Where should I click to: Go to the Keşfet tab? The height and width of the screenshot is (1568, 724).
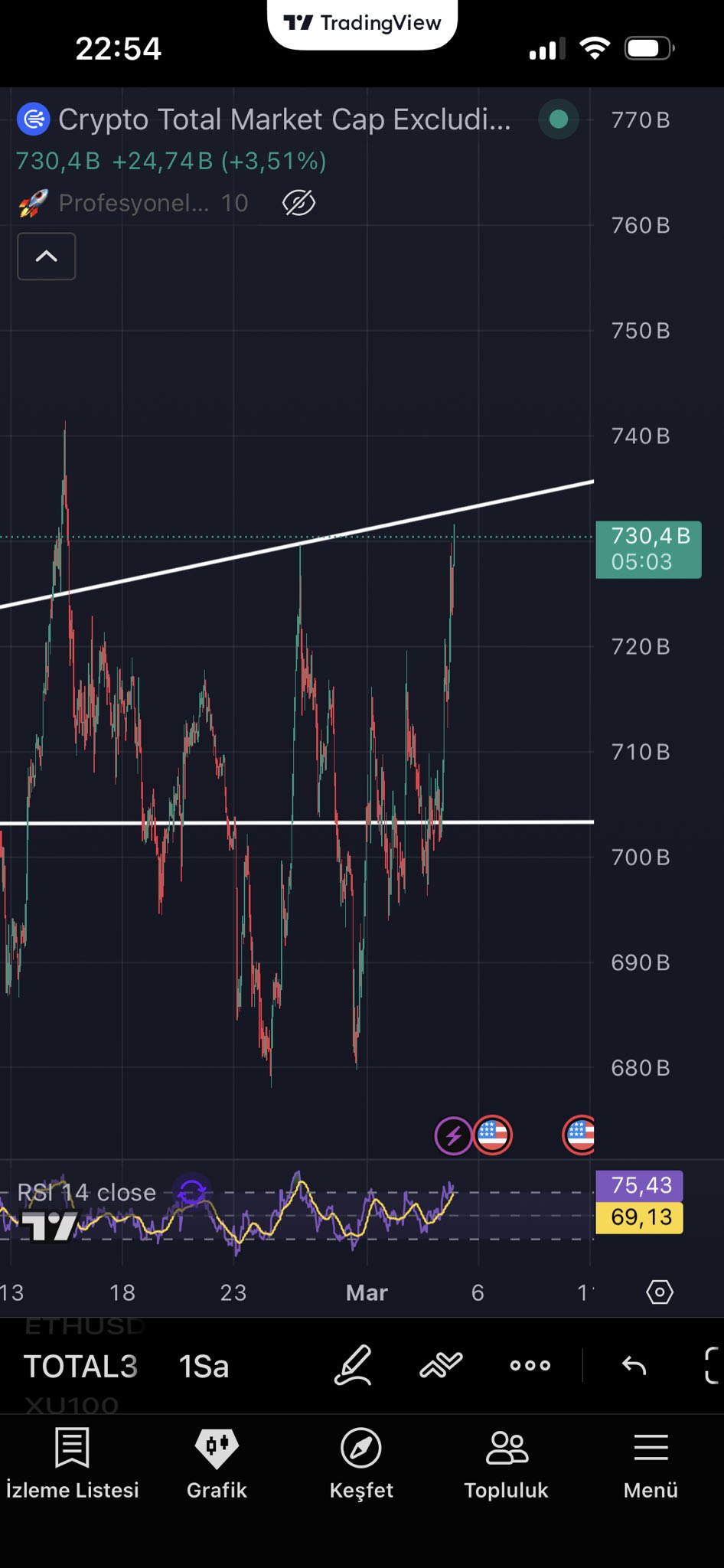361,1463
